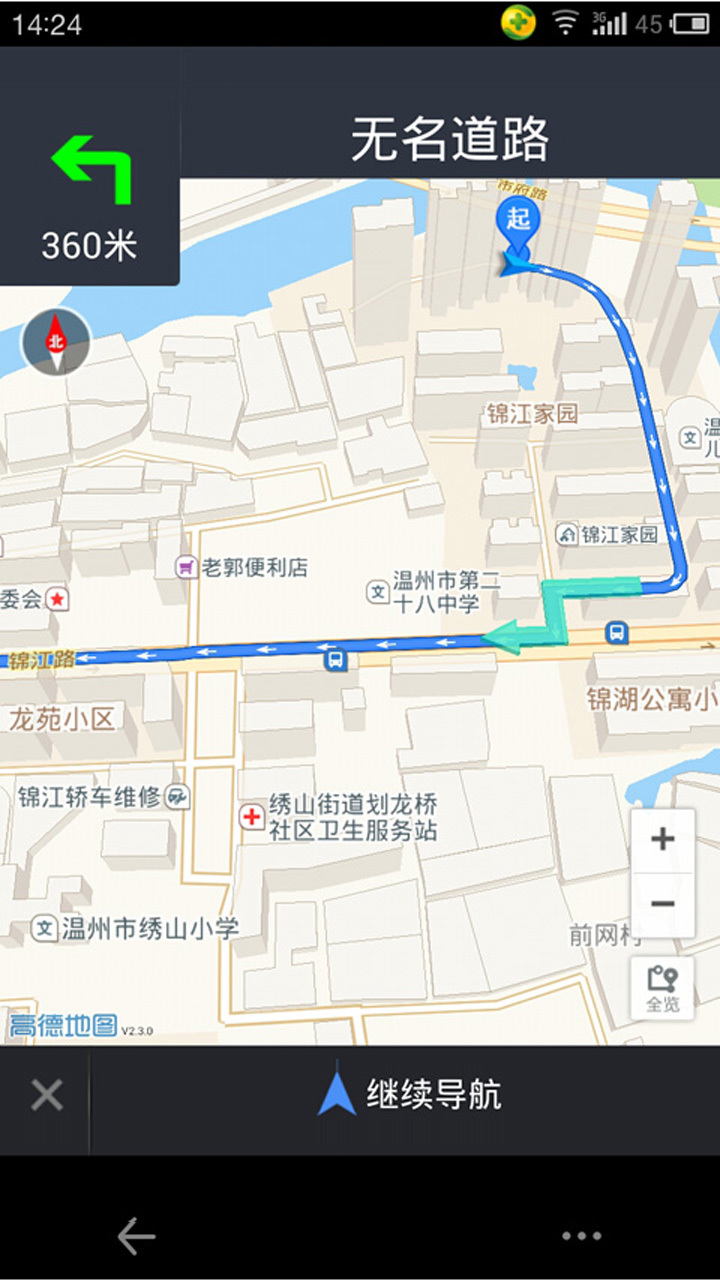Zoom out with the minus button

662,904
